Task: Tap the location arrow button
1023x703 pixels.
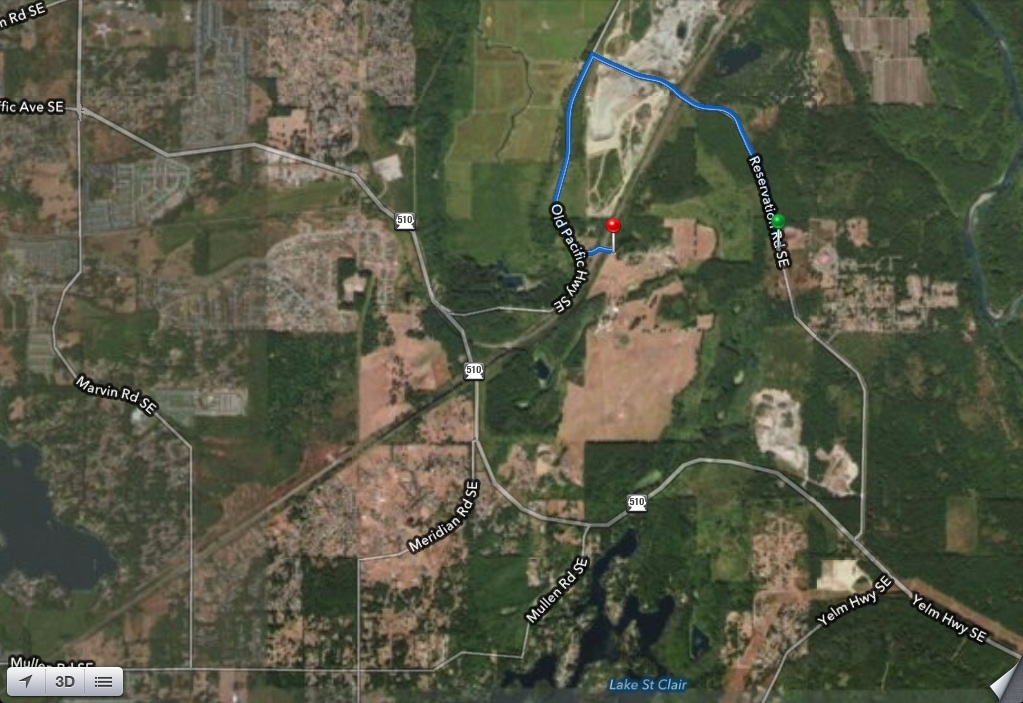Action: click(x=27, y=682)
